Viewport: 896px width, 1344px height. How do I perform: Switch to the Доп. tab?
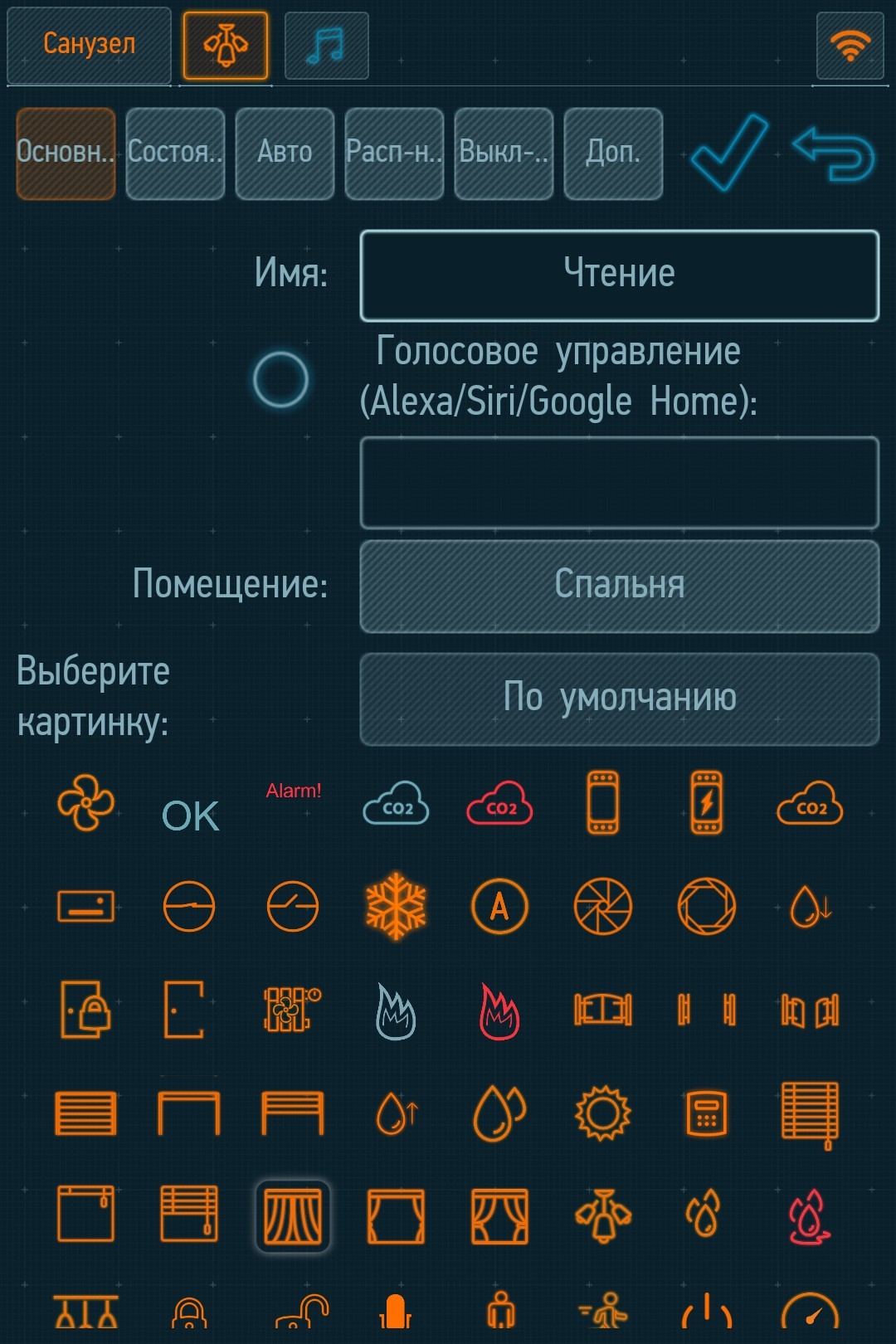[x=613, y=153]
